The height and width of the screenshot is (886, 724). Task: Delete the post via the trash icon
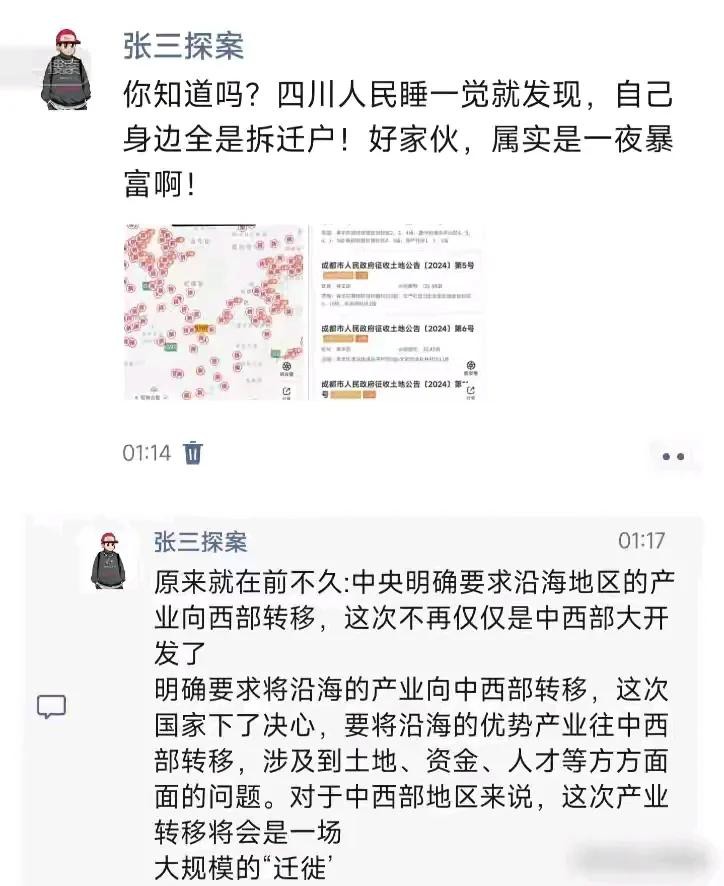(x=193, y=453)
